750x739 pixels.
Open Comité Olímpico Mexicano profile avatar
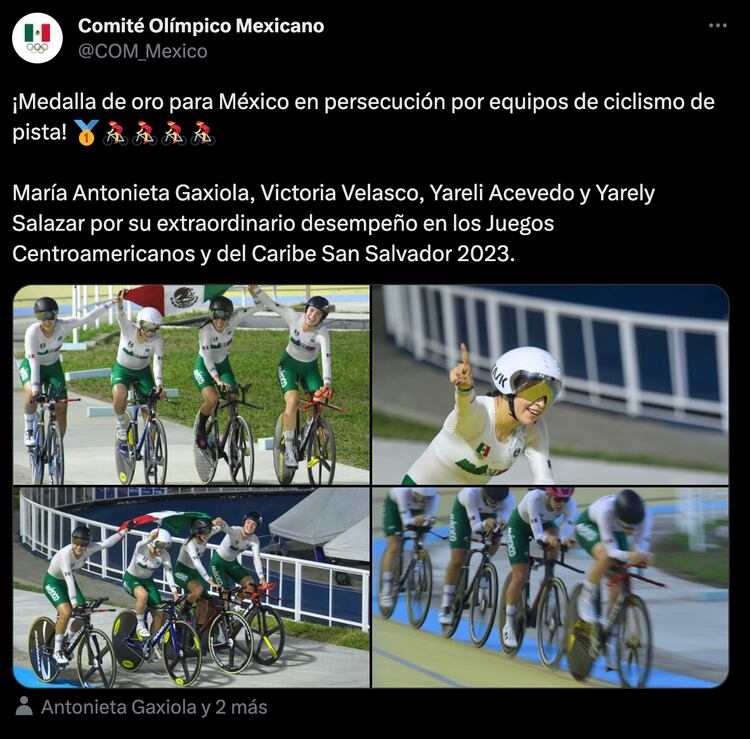coord(37,38)
